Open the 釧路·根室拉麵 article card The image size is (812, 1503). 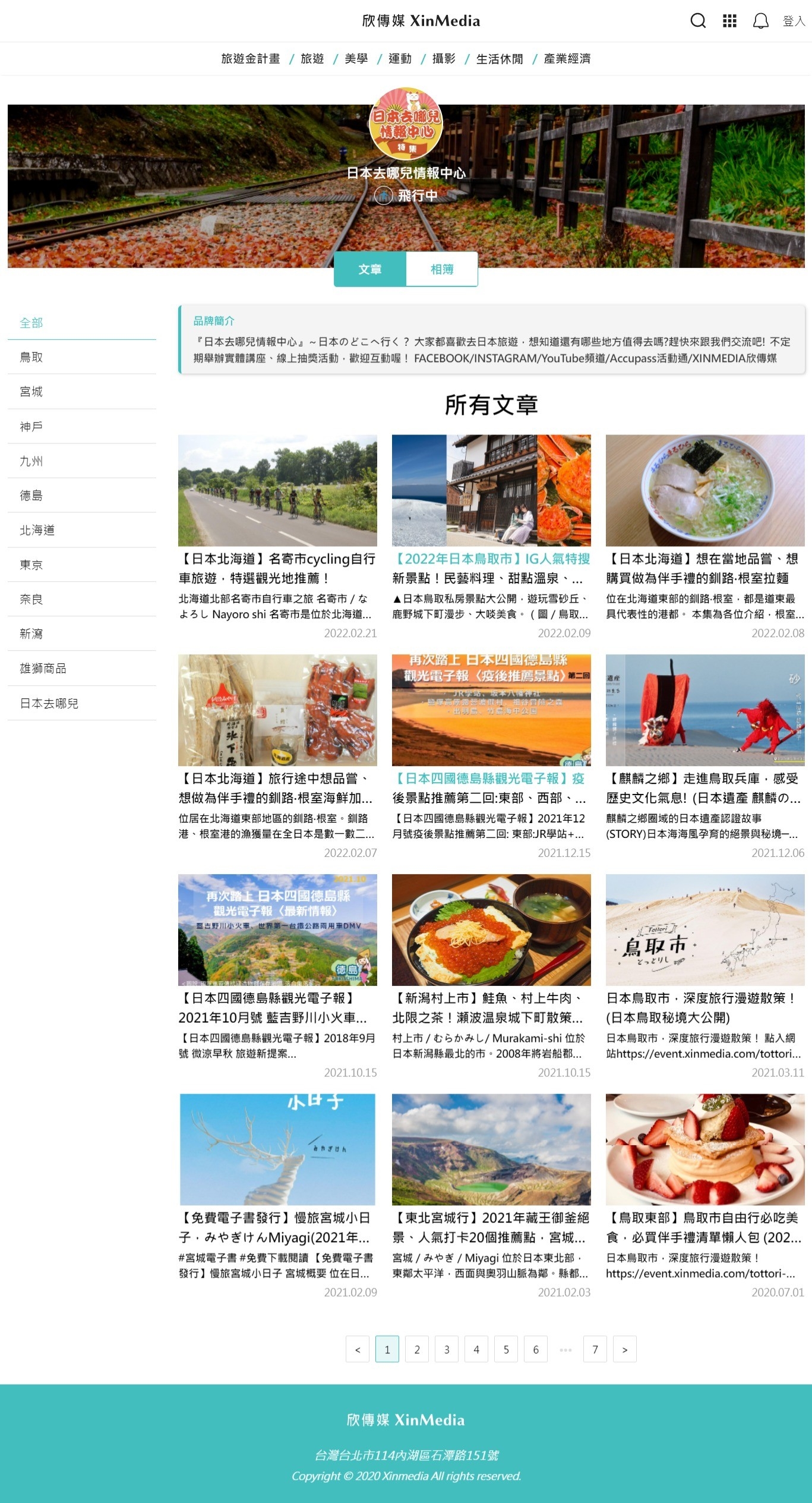705,568
